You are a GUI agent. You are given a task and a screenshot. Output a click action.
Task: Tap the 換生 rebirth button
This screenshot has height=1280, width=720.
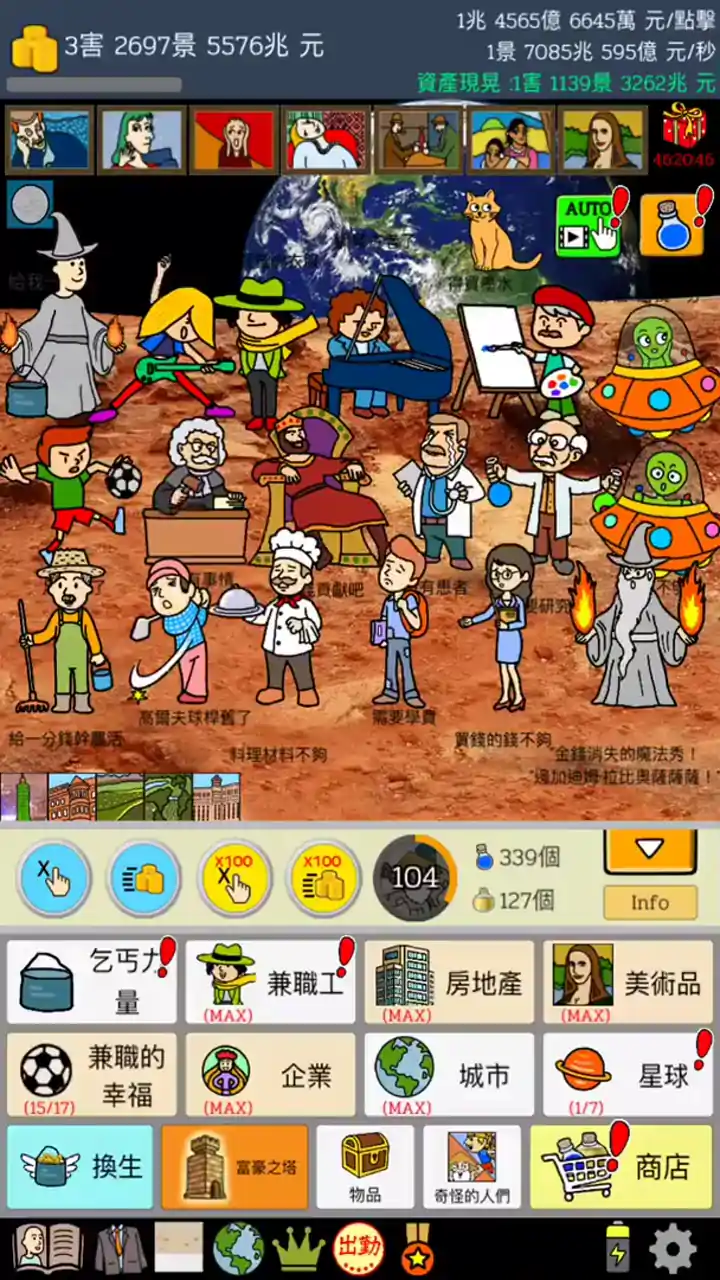coord(80,1167)
